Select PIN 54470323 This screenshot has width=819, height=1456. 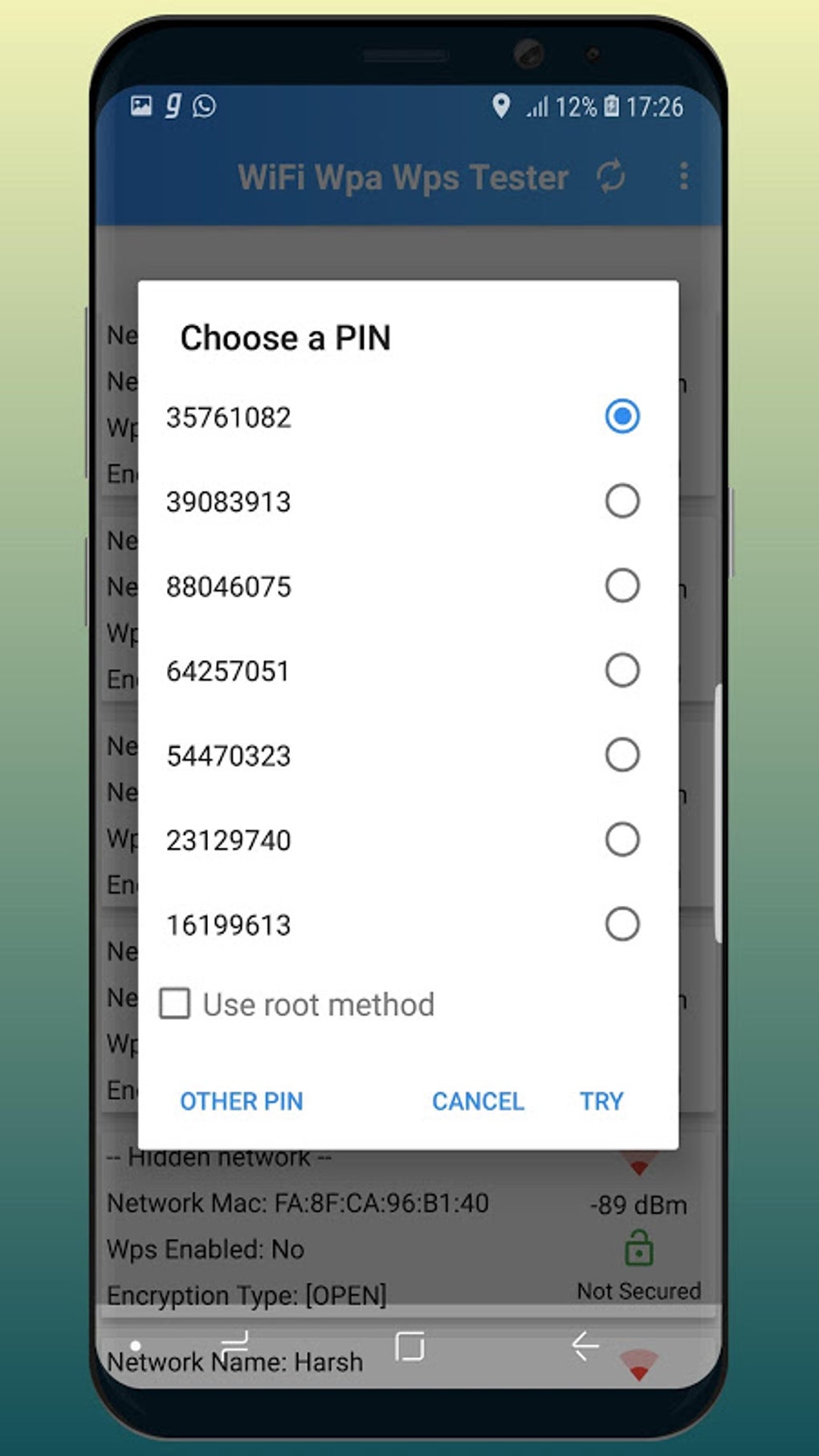pyautogui.click(x=621, y=755)
